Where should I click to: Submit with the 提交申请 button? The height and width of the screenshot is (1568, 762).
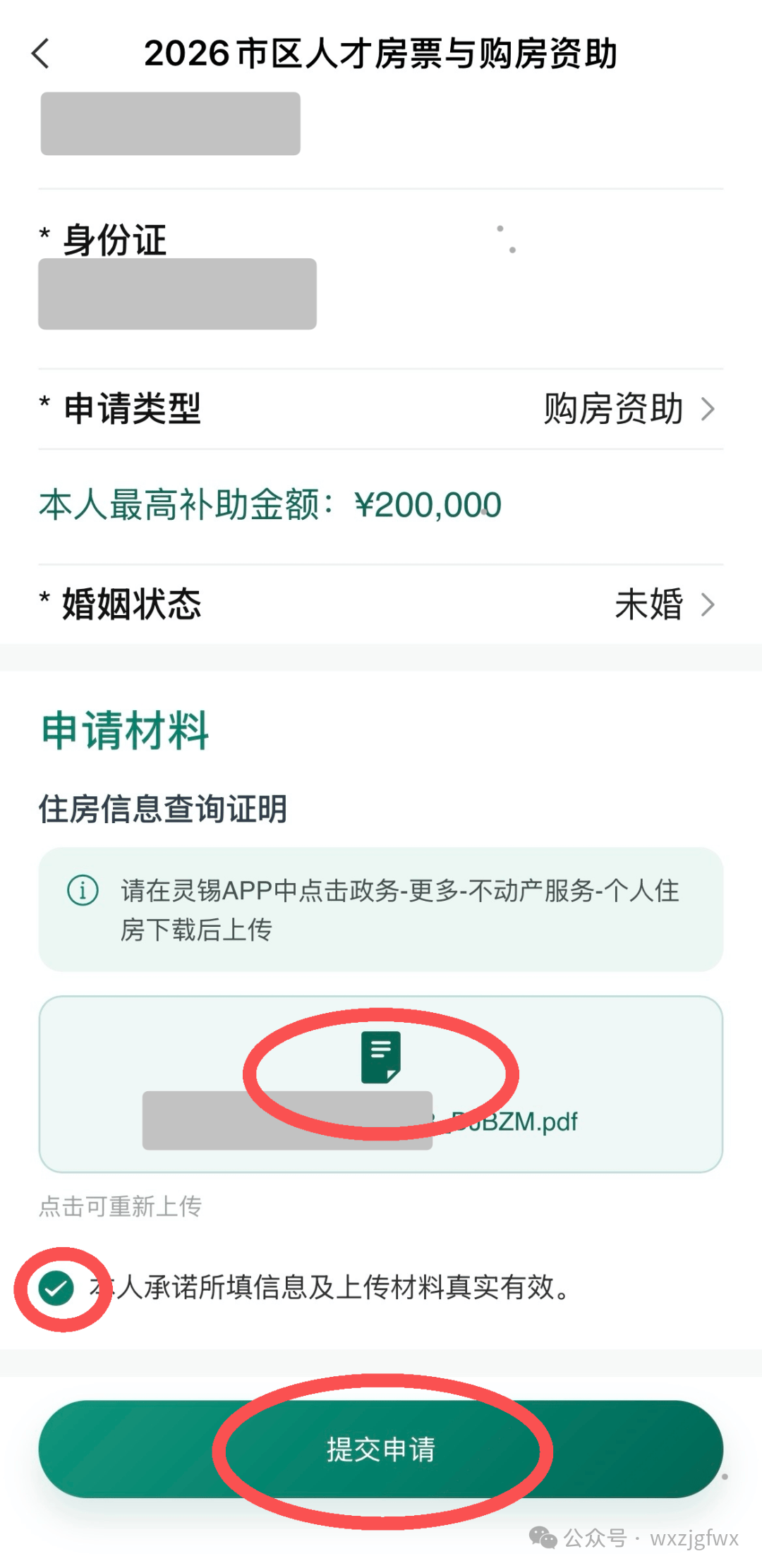[x=381, y=1449]
